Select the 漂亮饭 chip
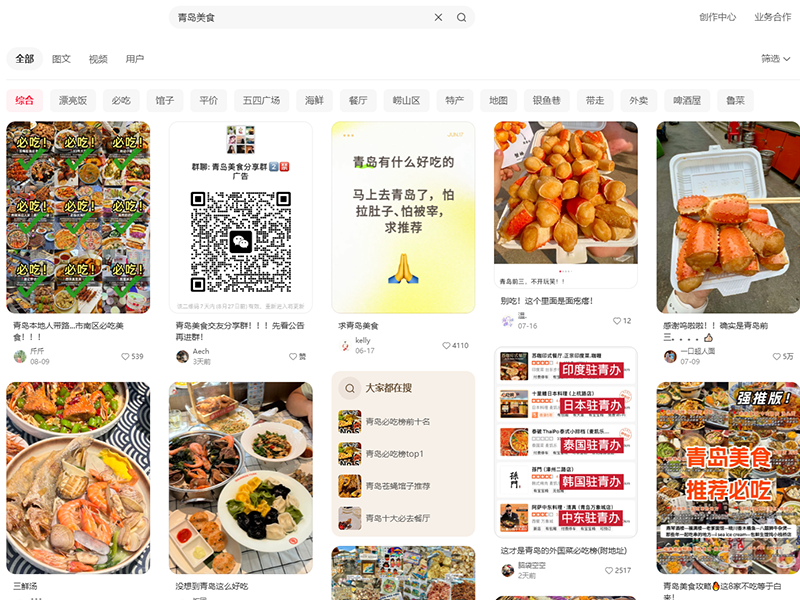 (73, 100)
